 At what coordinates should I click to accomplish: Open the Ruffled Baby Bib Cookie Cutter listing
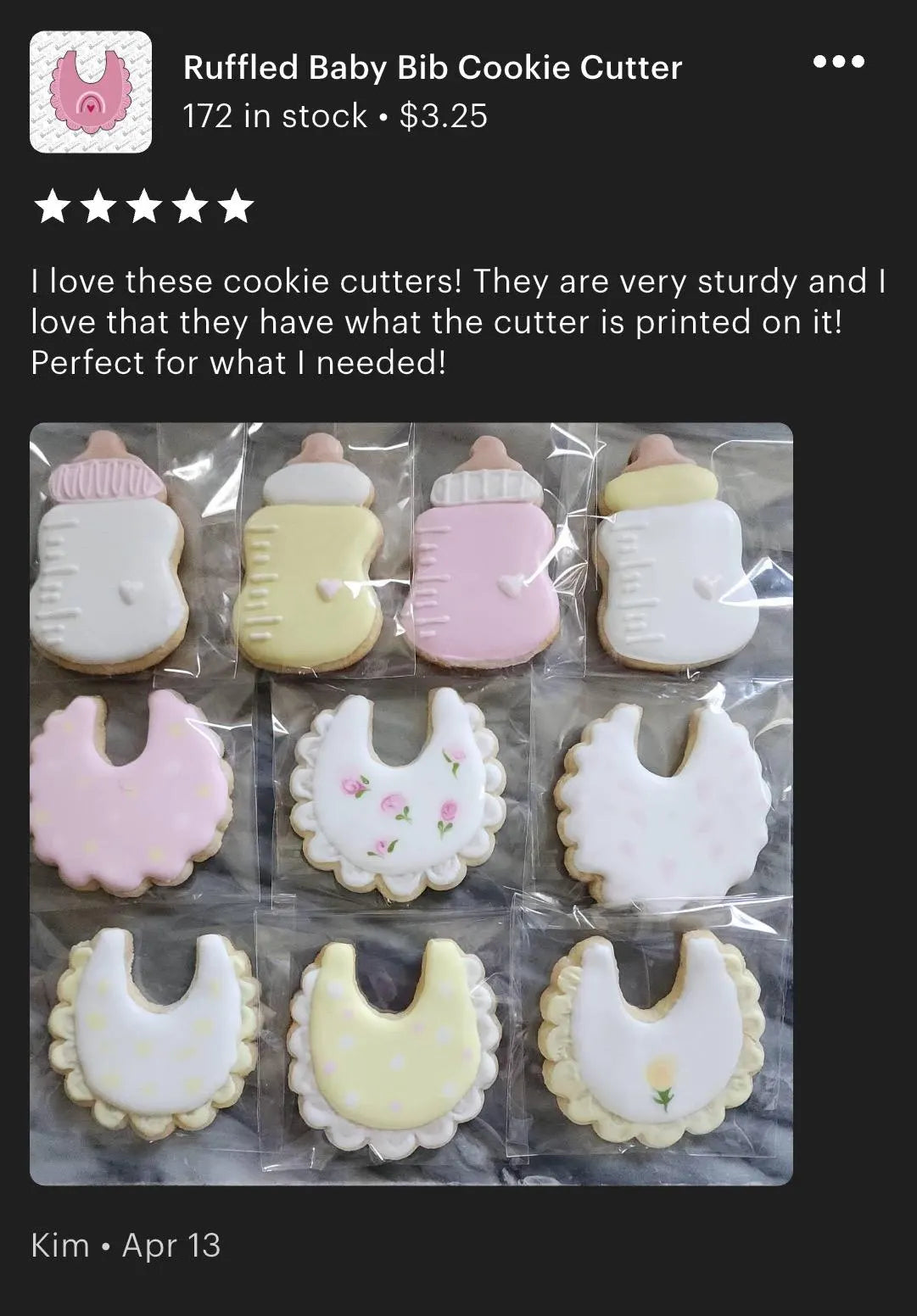coord(432,68)
